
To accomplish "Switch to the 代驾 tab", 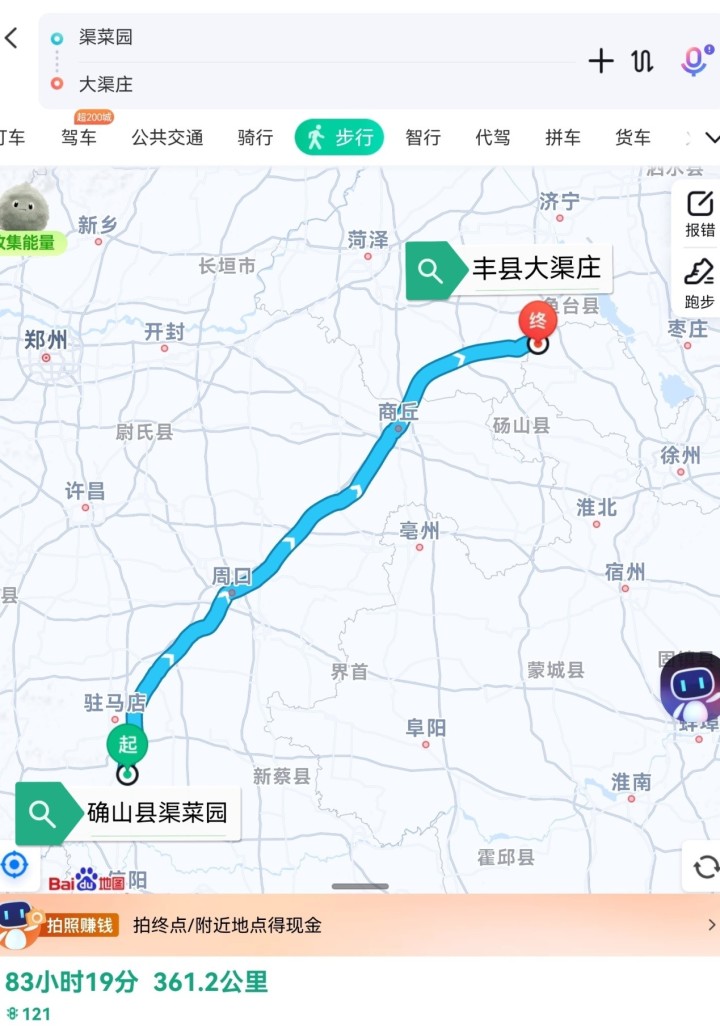I will click(493, 137).
